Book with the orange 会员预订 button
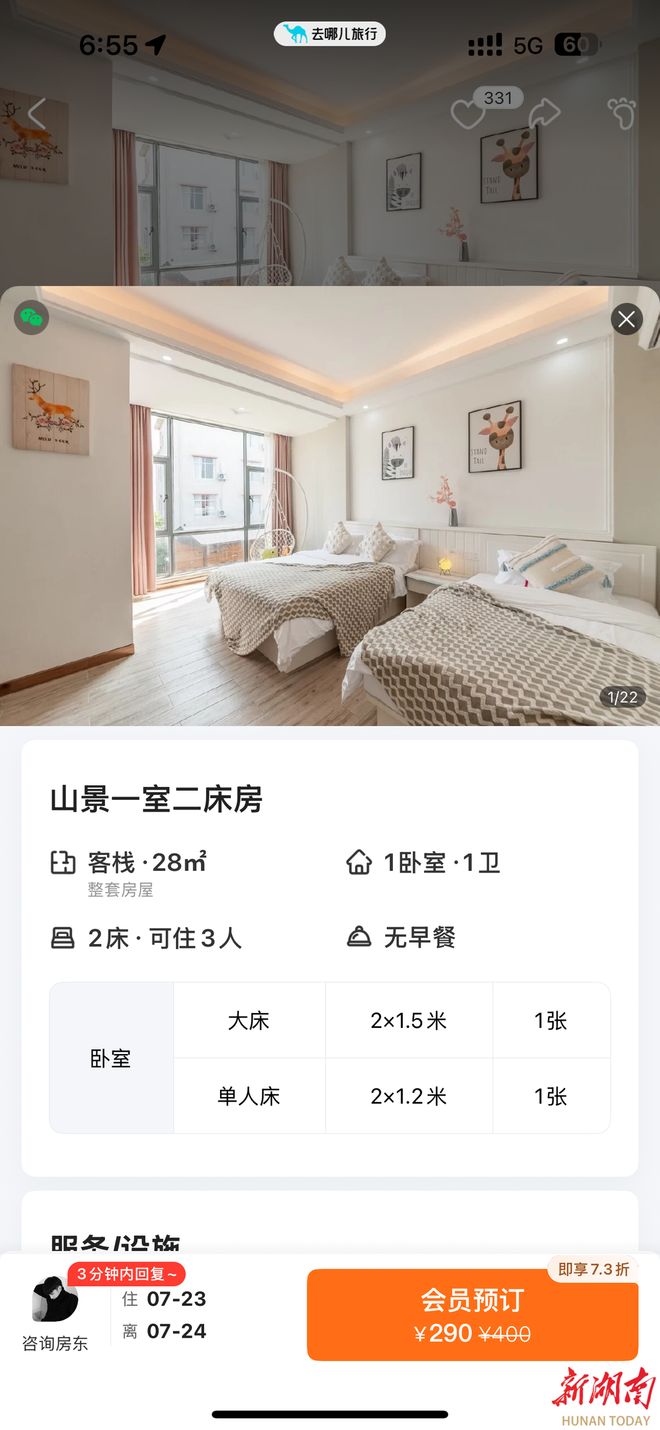The image size is (660, 1430). click(x=472, y=1314)
